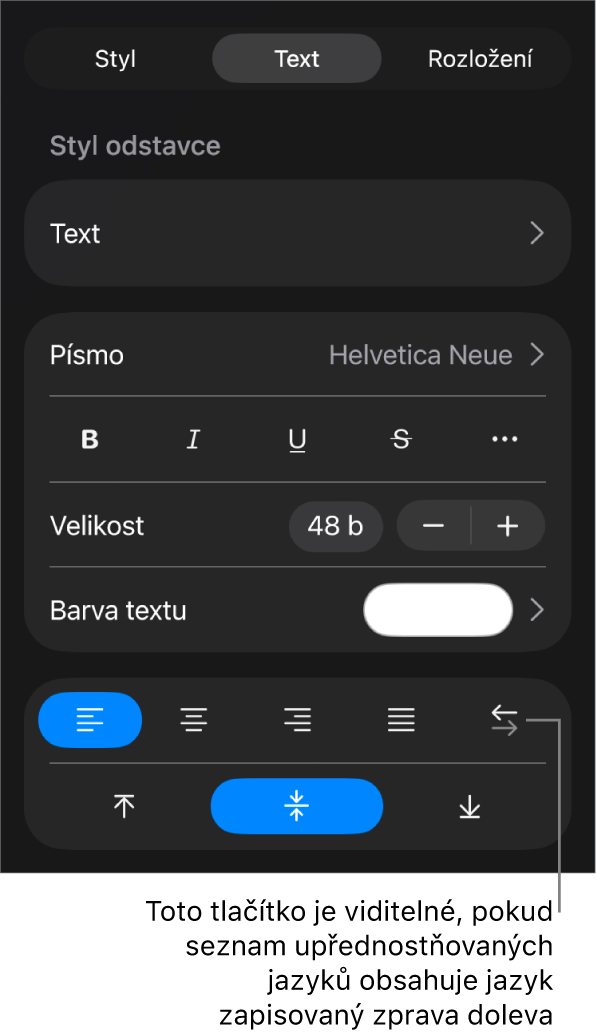596x1035 pixels.
Task: Open the Barva textu color swatch
Action: point(438,610)
